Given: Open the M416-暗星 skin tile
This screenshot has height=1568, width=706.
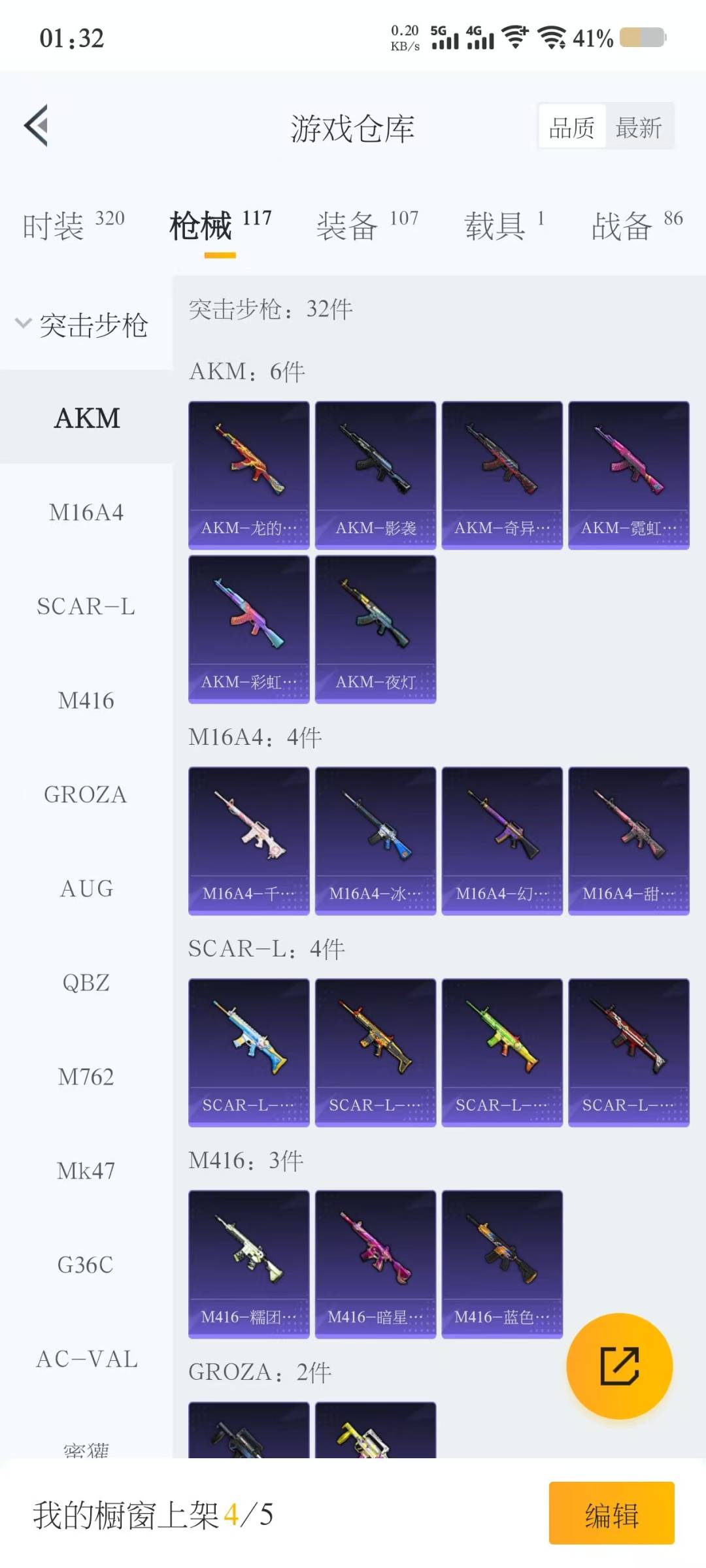Looking at the screenshot, I should (375, 1264).
